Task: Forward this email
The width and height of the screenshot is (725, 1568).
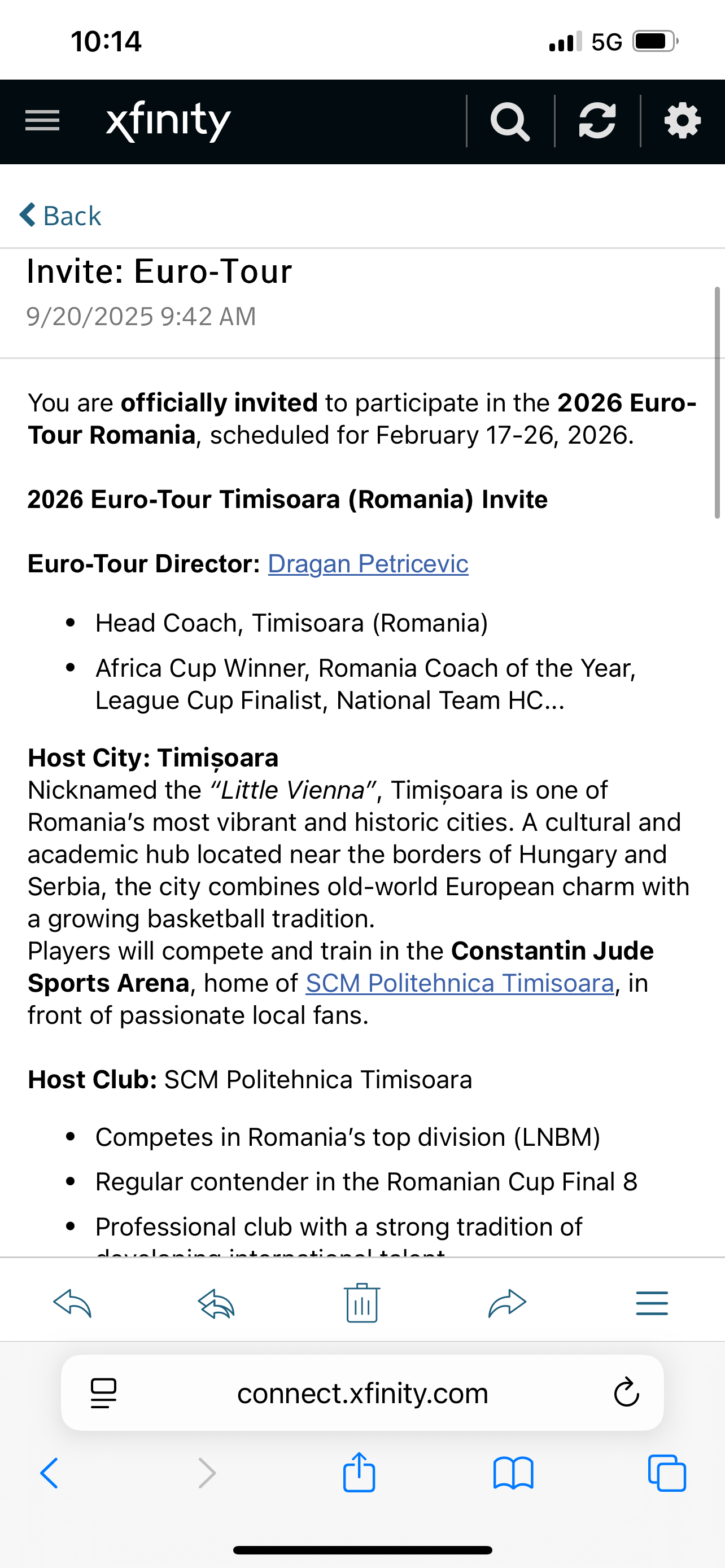Action: (507, 1304)
